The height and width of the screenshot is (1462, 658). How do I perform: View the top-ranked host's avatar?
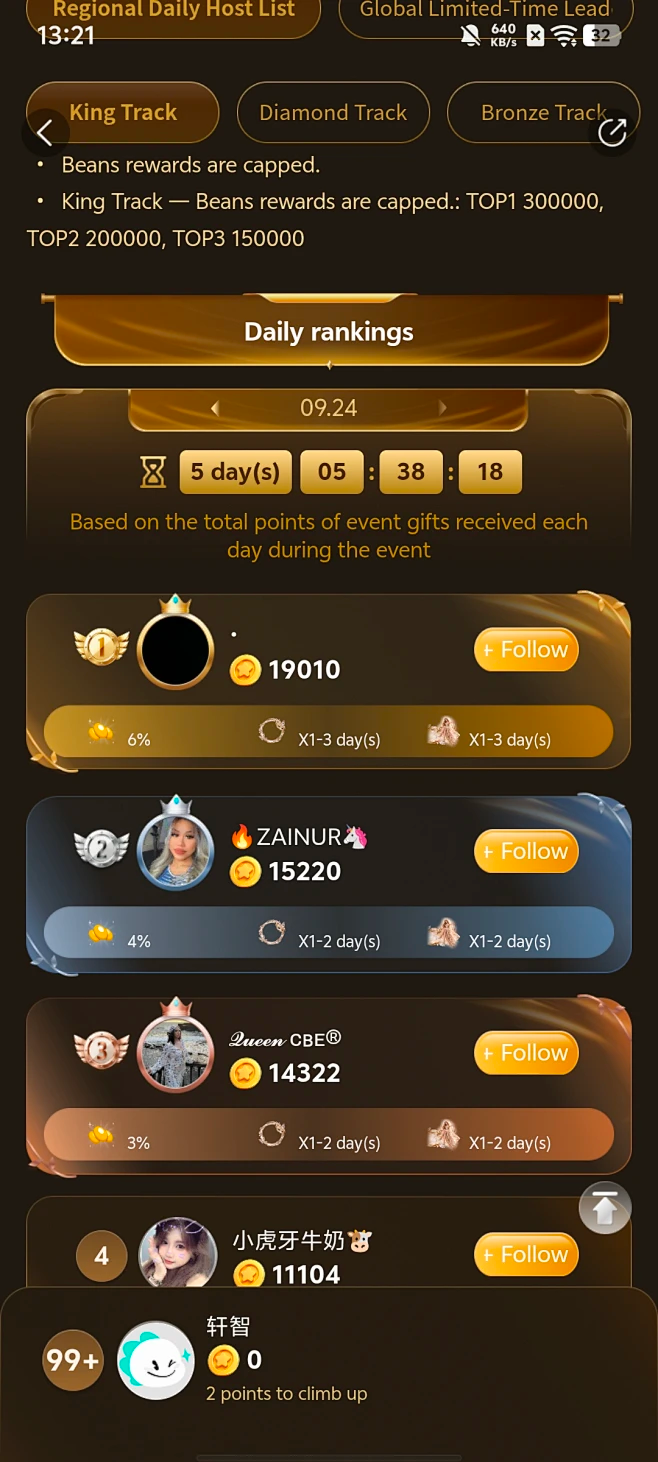coord(176,650)
